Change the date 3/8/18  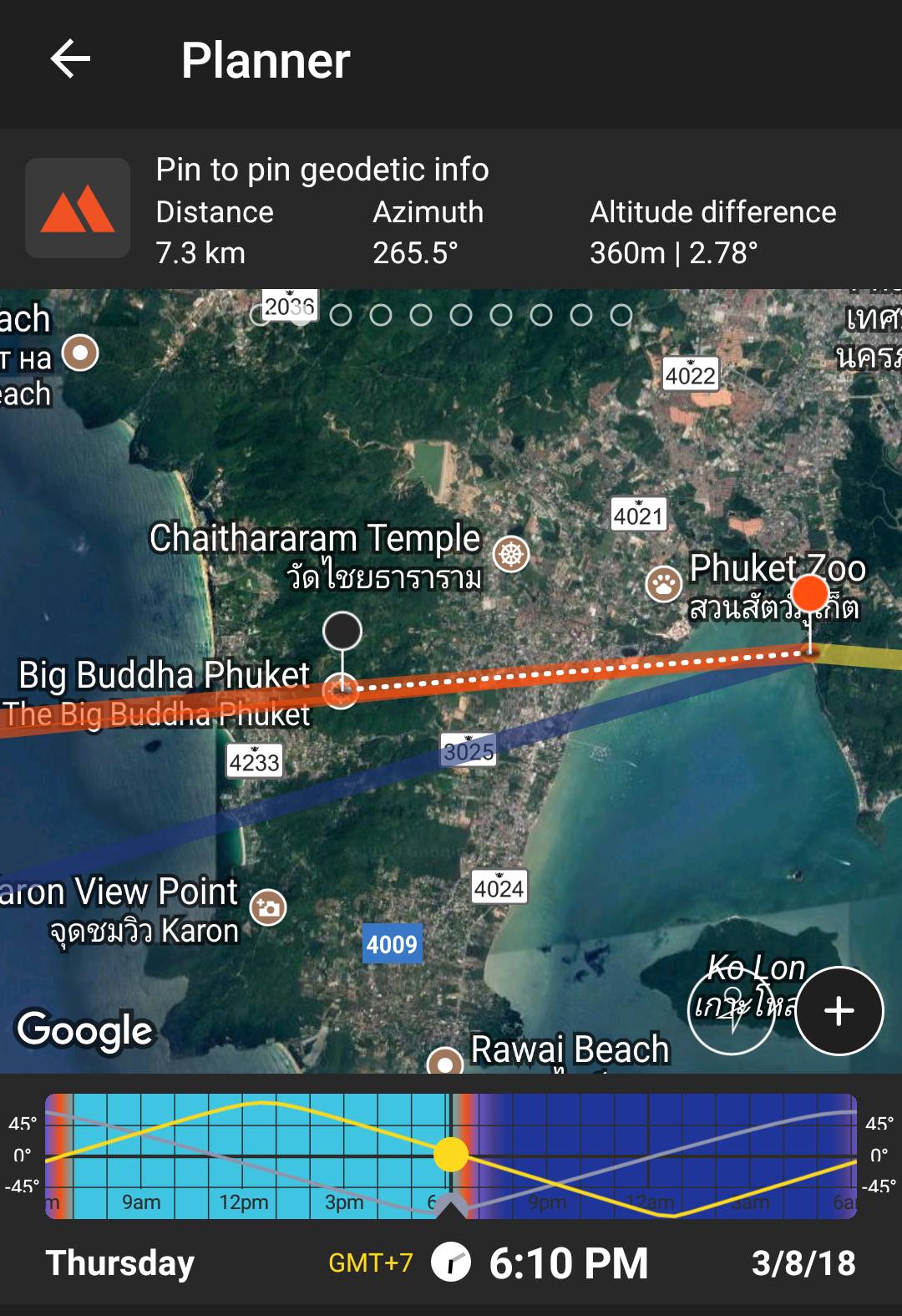(803, 1263)
